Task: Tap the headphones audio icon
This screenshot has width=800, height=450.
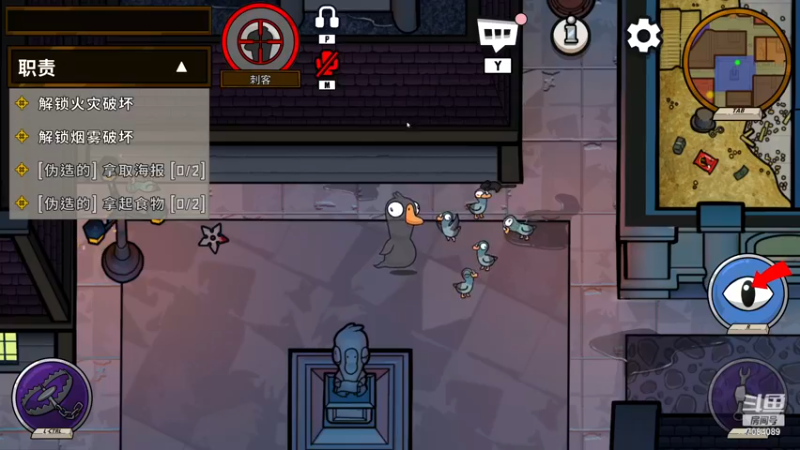Action: (327, 17)
